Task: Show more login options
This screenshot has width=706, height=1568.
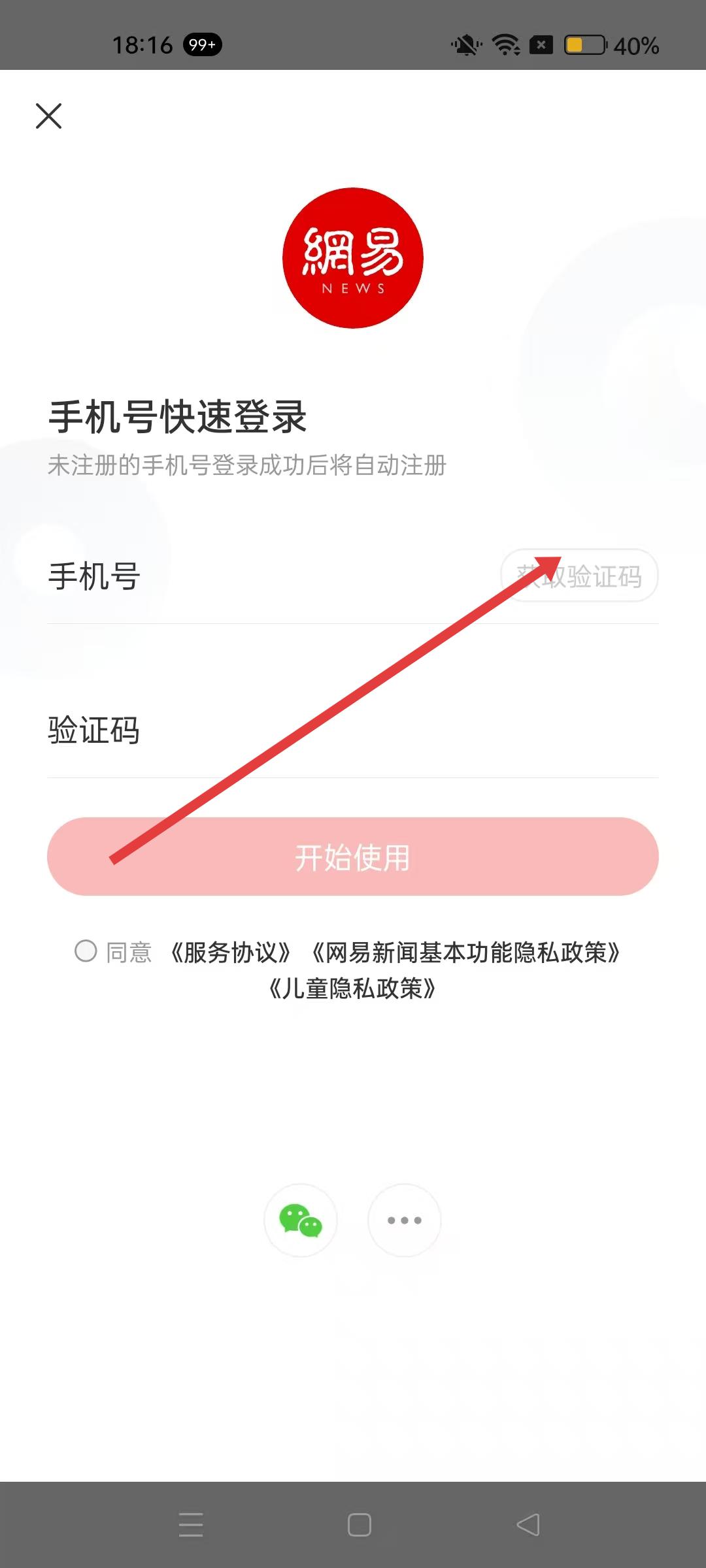Action: tap(405, 1220)
